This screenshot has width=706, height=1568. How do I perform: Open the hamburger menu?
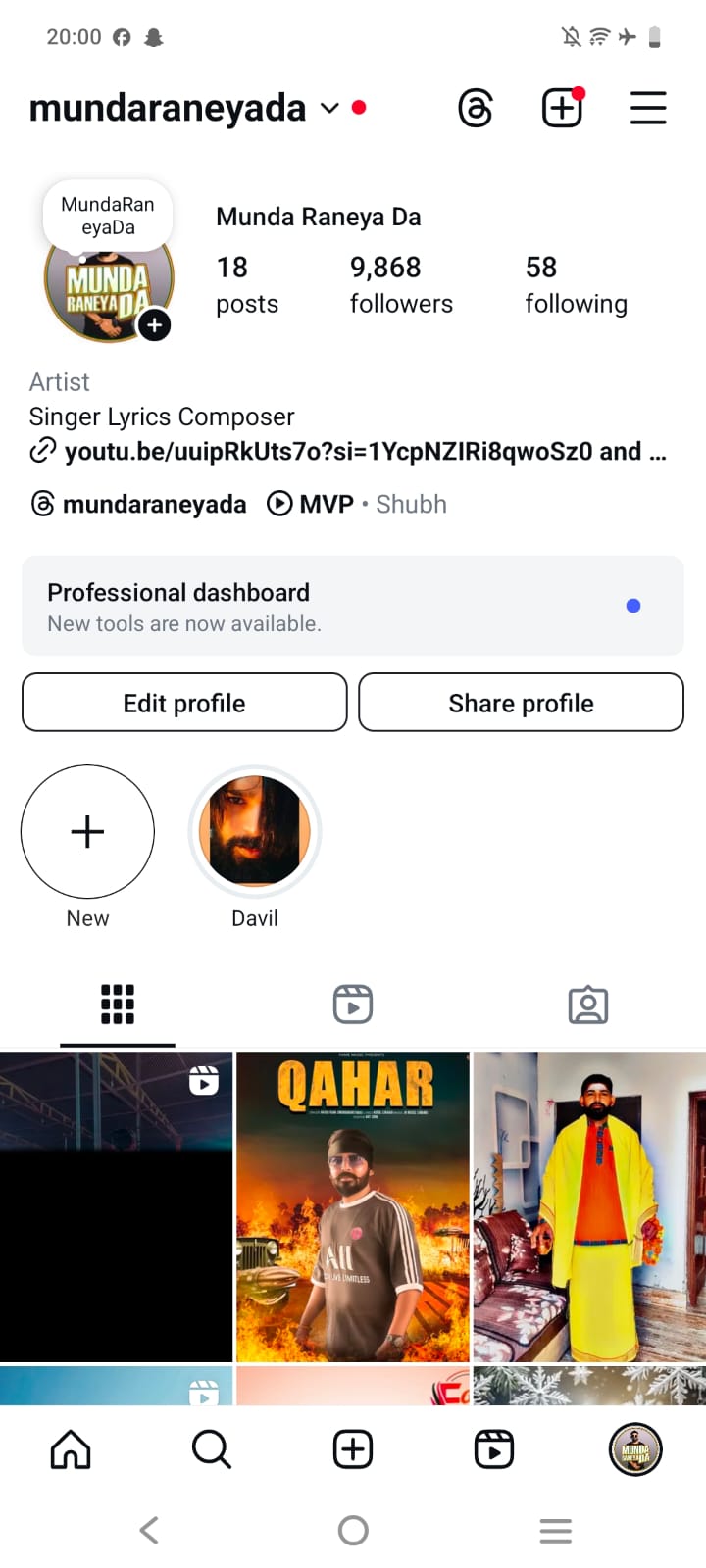click(x=648, y=108)
